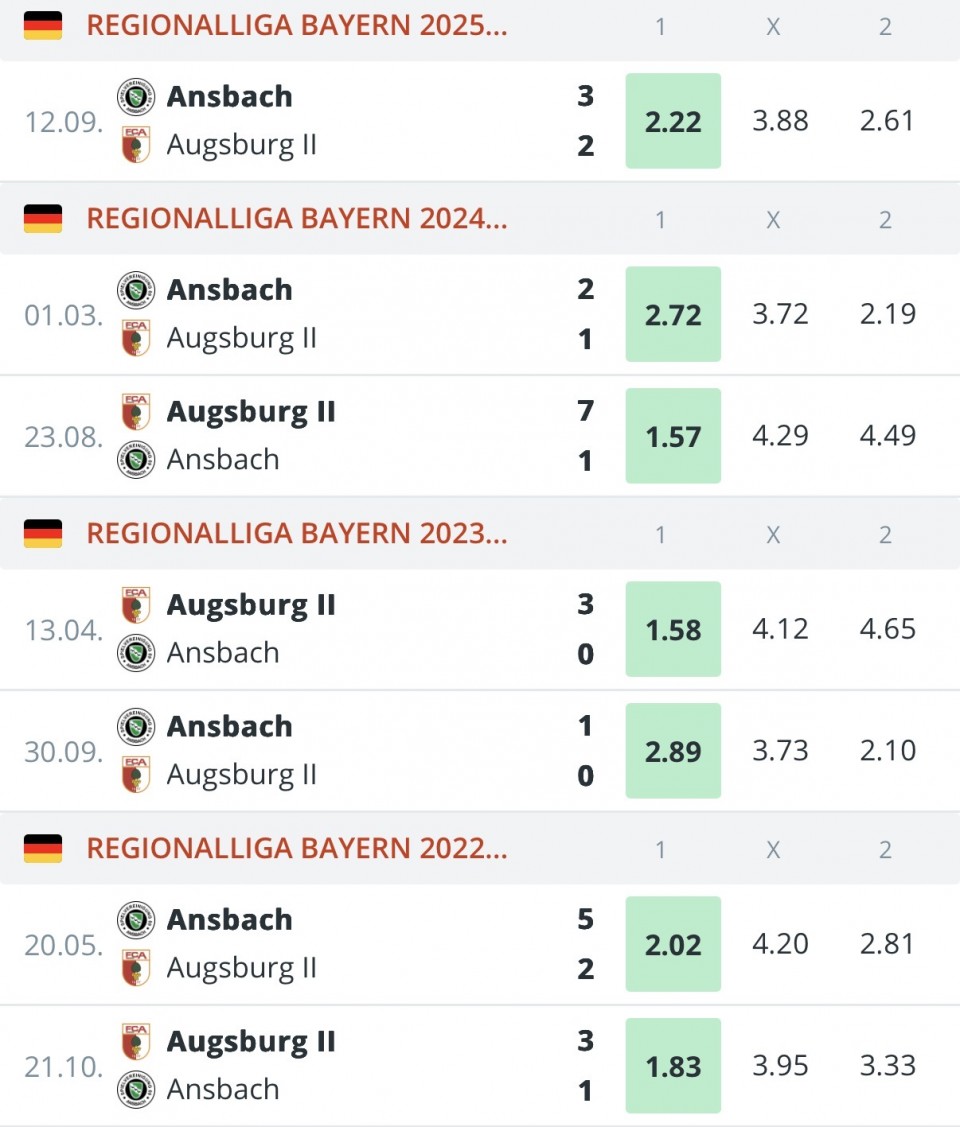Open the 12.09. Ansbach vs Augsburg II match
The image size is (960, 1127).
pos(300,121)
